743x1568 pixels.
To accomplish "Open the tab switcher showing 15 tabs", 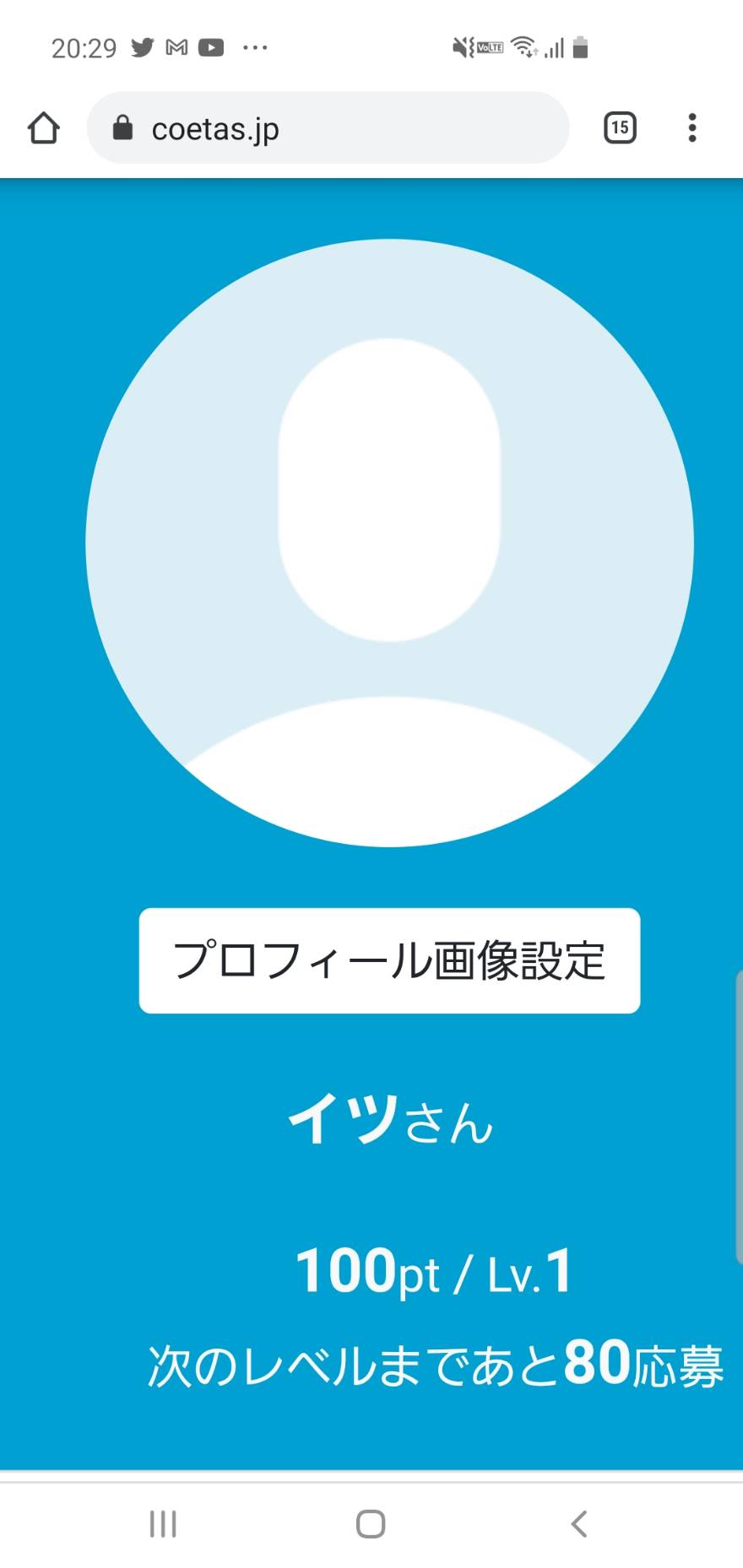I will (x=620, y=128).
